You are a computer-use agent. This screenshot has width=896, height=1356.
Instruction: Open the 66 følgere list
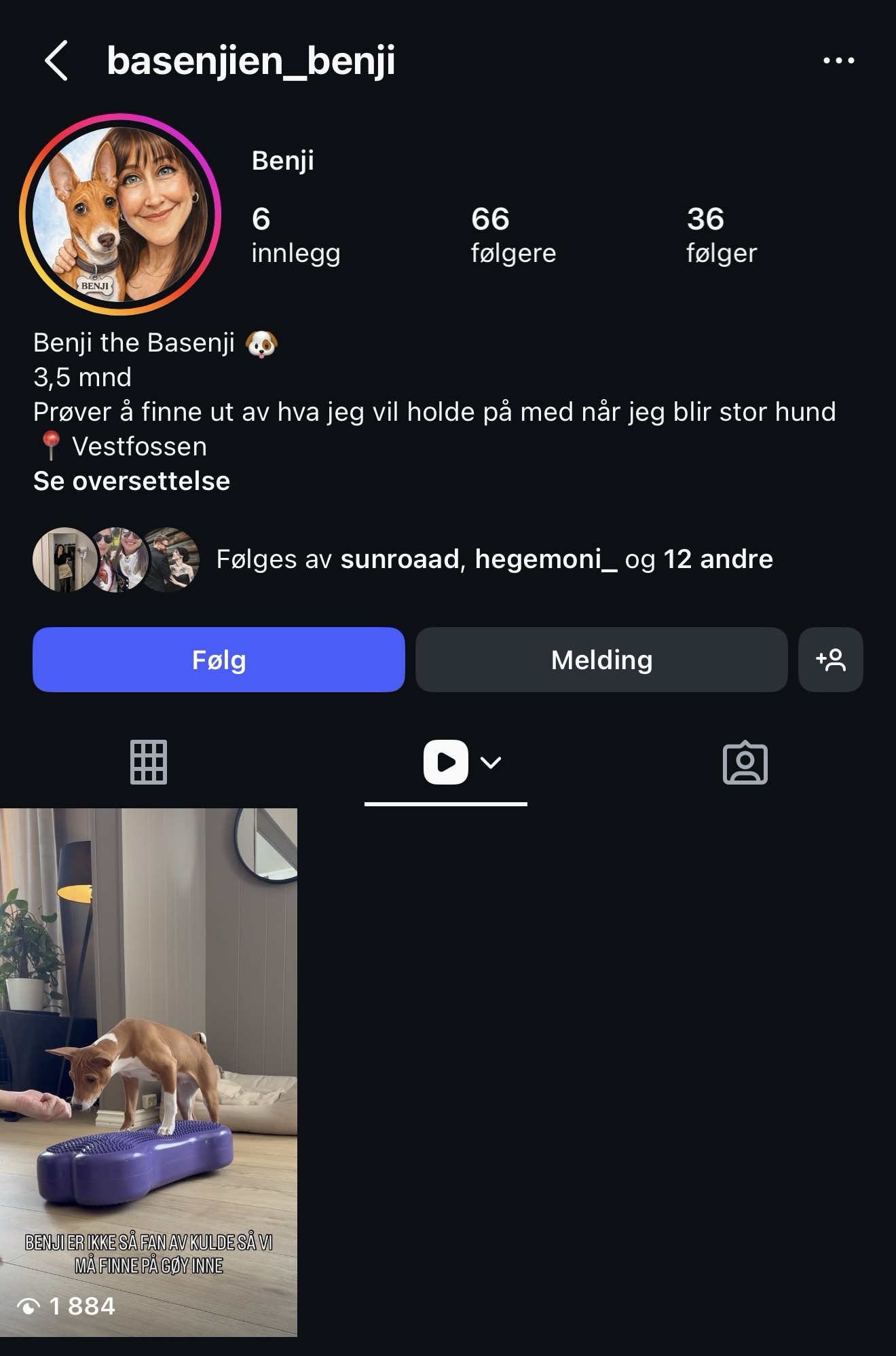(512, 235)
